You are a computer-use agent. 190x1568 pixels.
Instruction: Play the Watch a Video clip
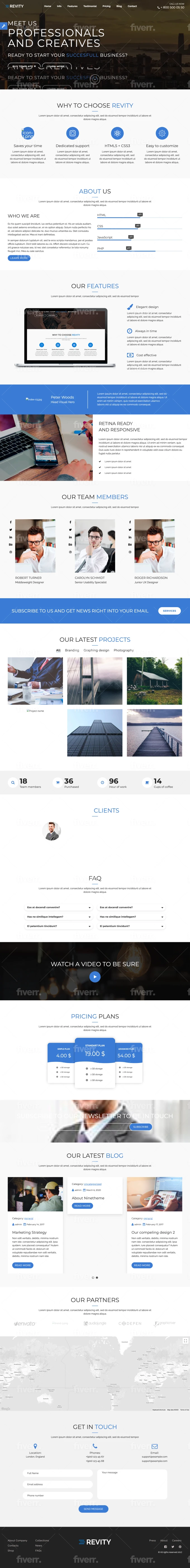point(94,976)
